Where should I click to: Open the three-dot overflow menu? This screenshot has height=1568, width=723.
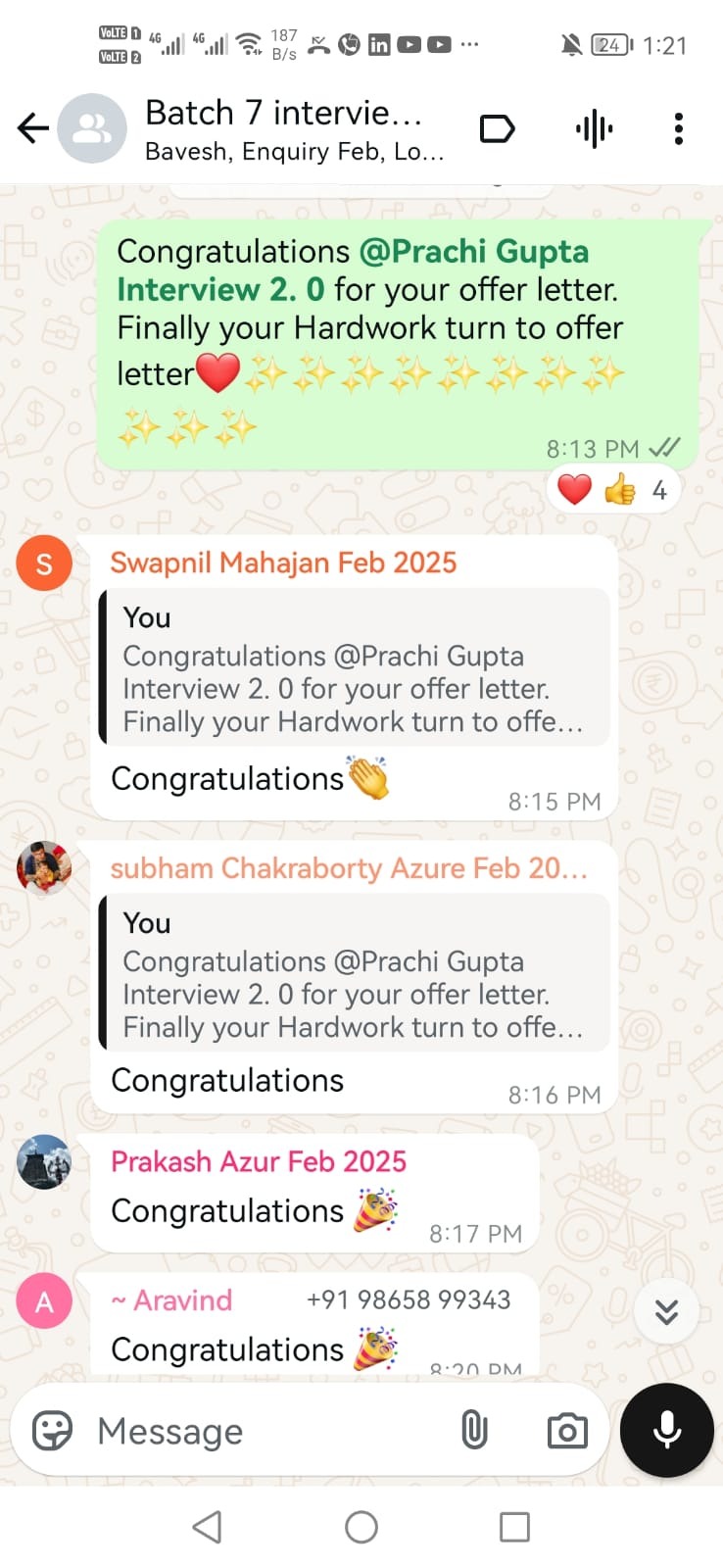[678, 128]
